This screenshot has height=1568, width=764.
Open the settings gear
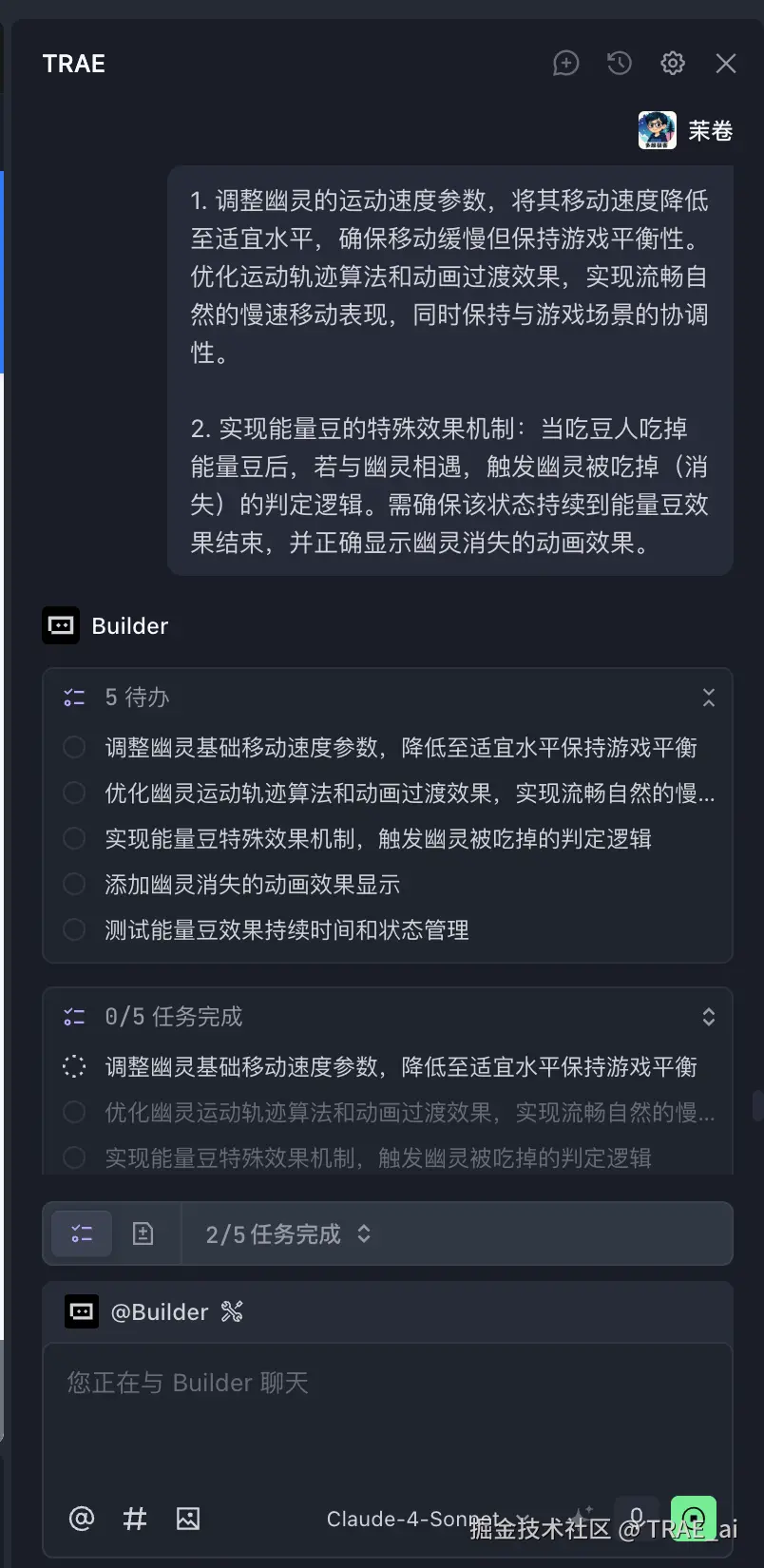pos(673,64)
